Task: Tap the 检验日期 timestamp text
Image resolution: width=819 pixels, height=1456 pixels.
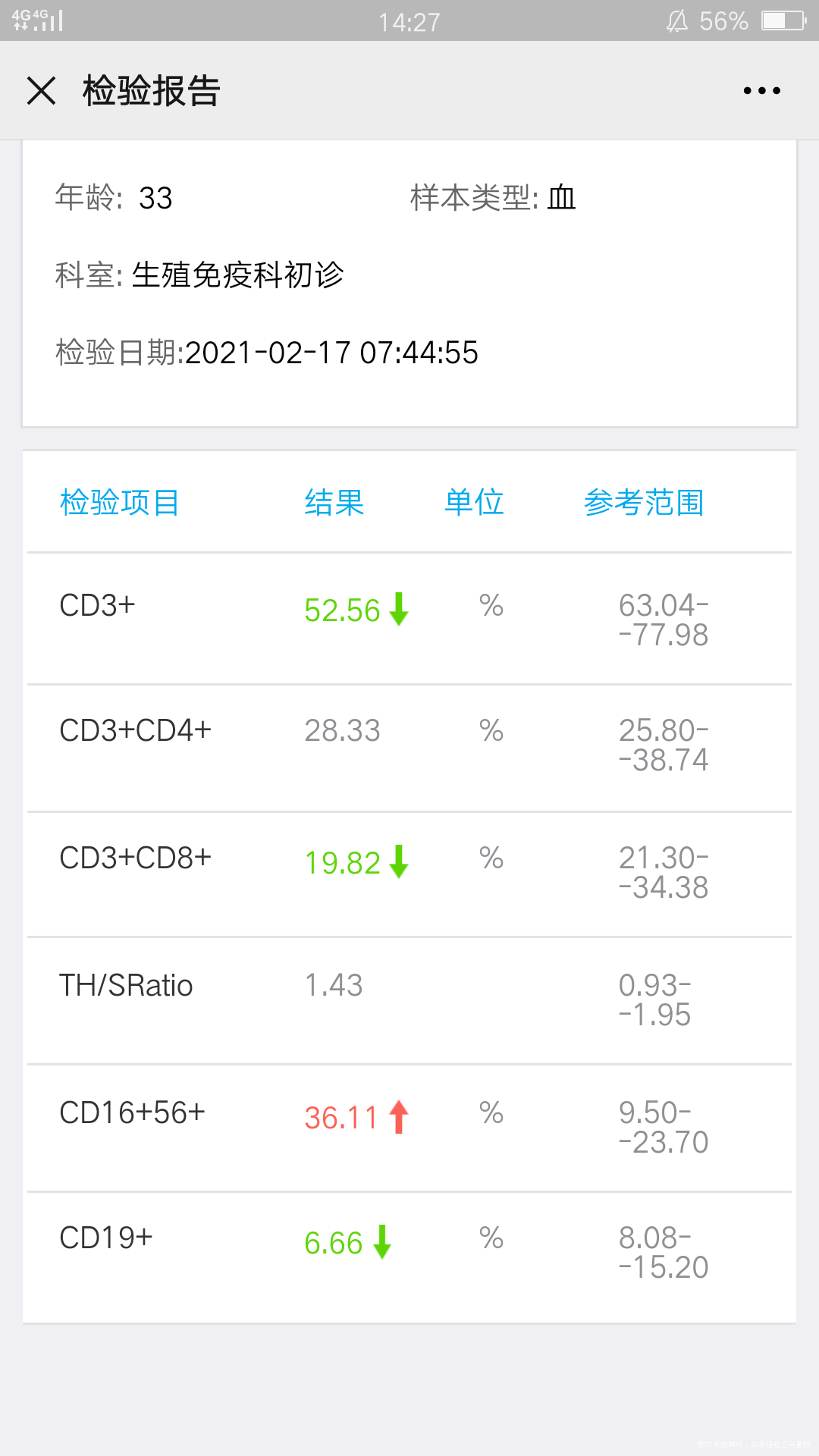Action: pyautogui.click(x=265, y=353)
